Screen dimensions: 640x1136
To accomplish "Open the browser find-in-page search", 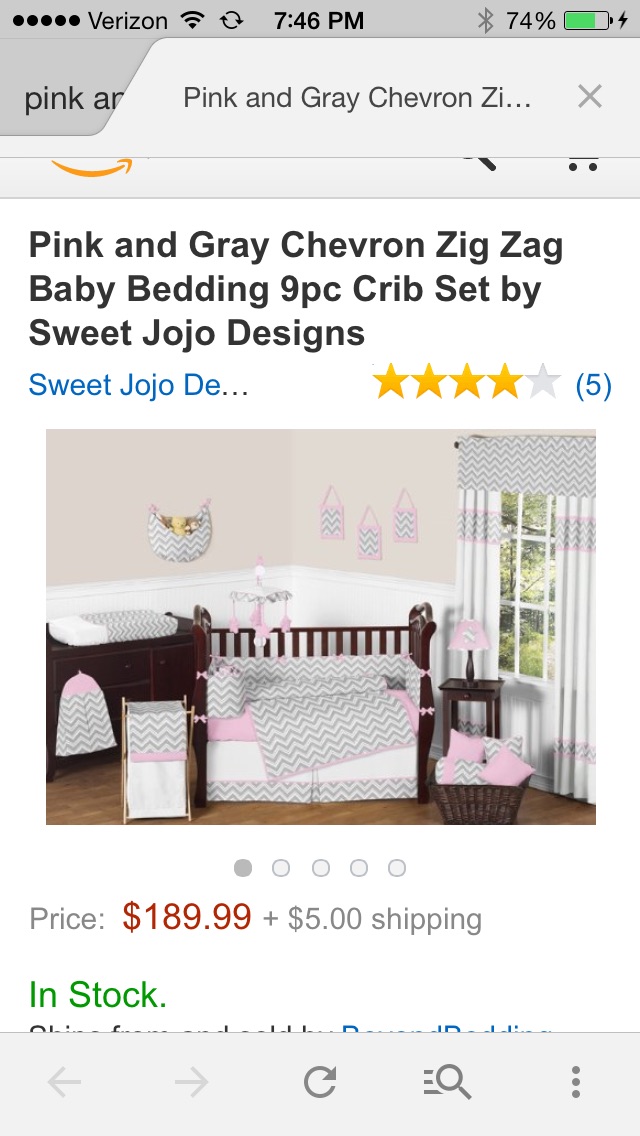I will [x=446, y=1082].
